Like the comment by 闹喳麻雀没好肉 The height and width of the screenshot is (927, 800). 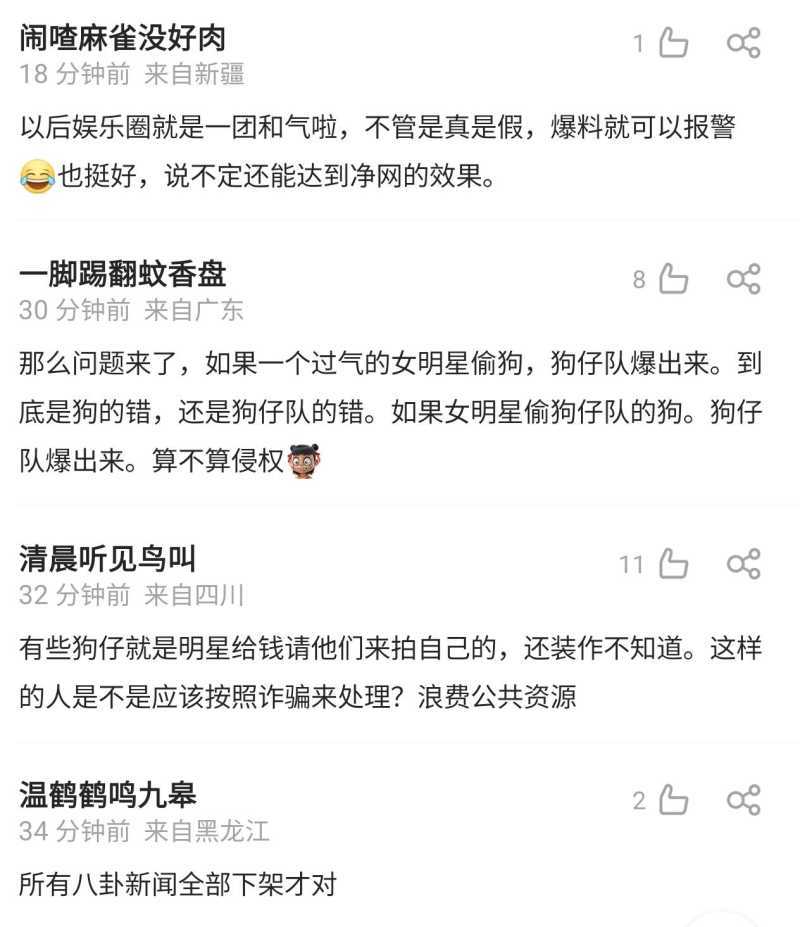coord(673,43)
